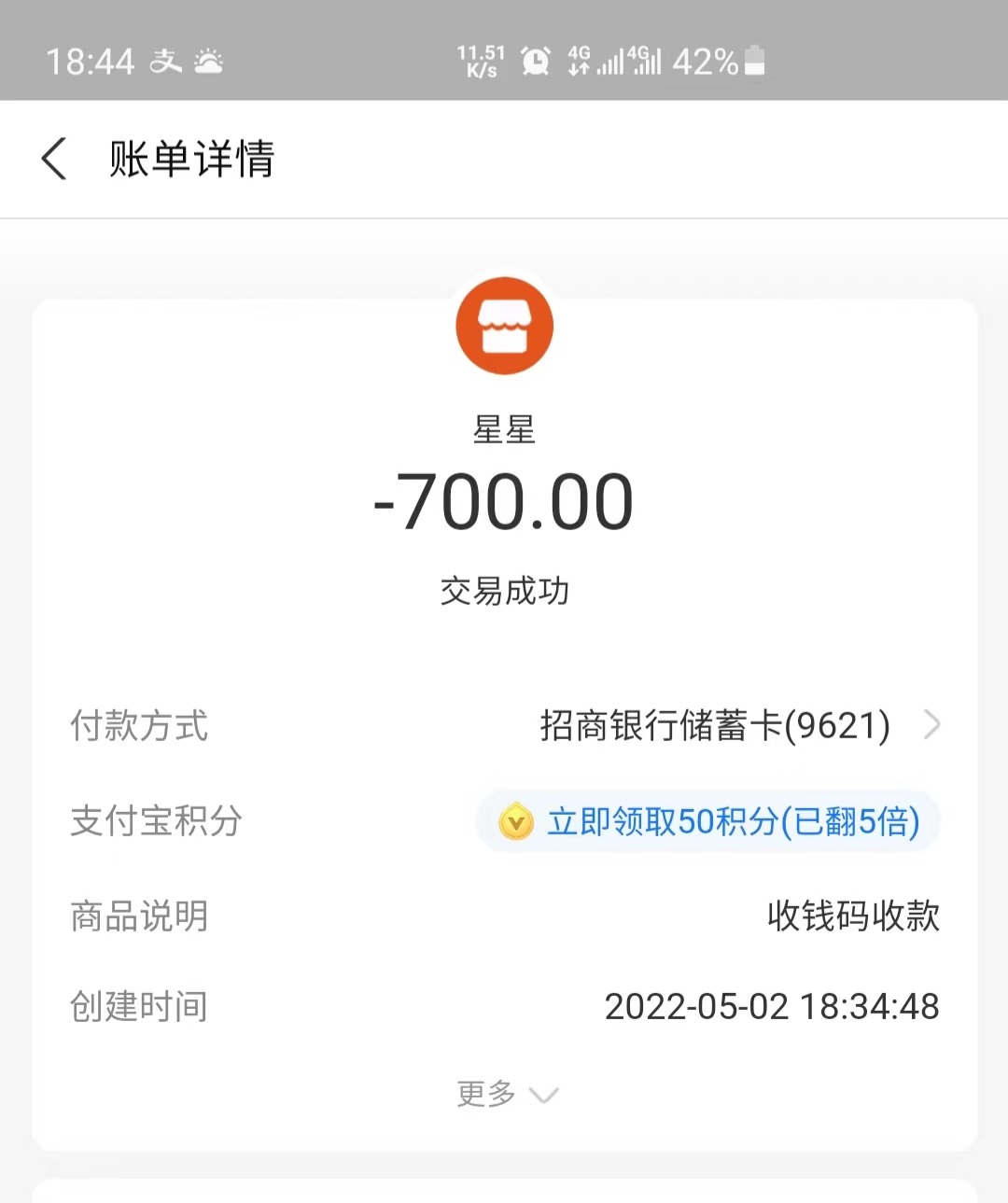1008x1203 pixels.
Task: Go back from the 账单详情 page
Action: tap(55, 159)
